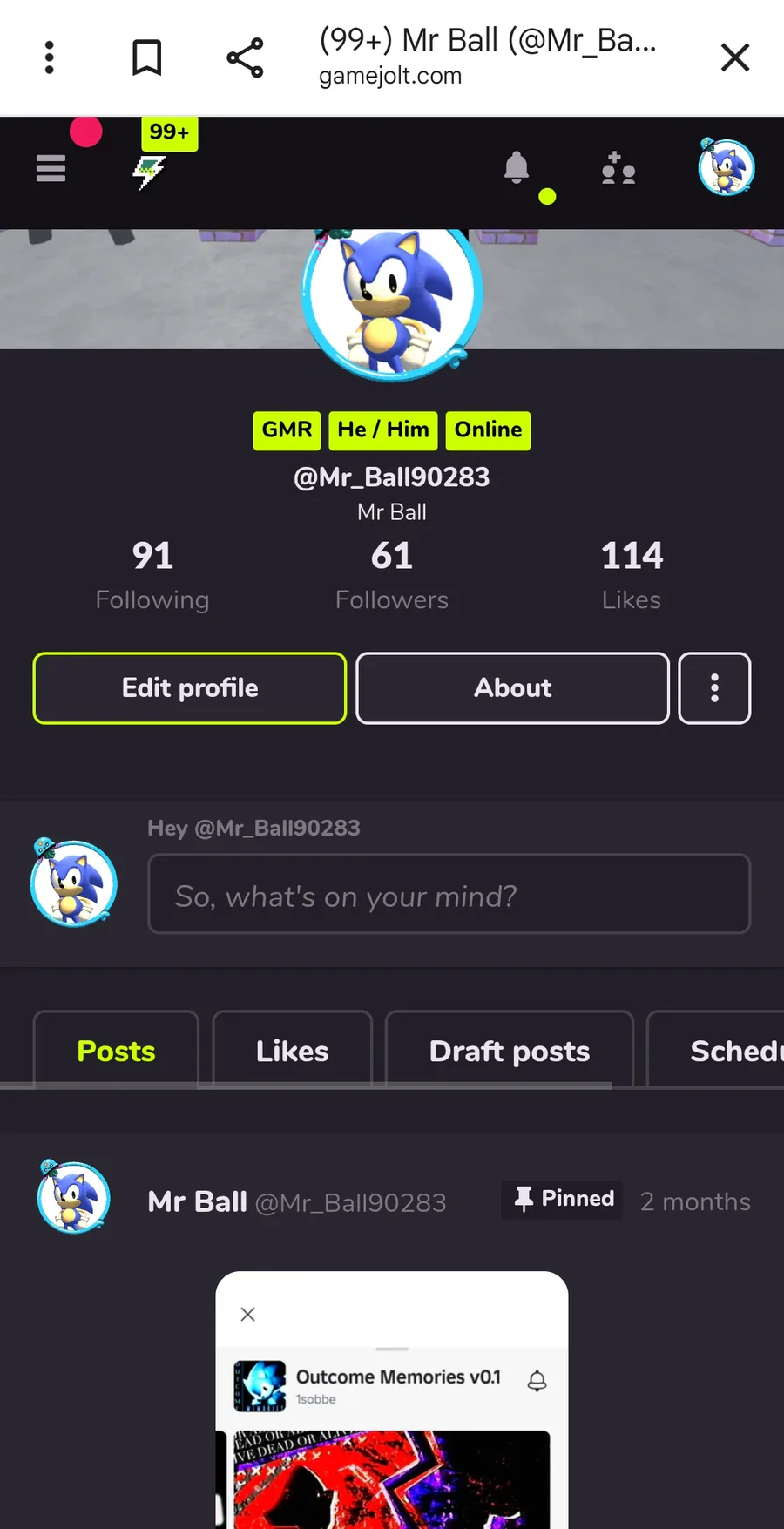Screen dimensions: 784x1529
Task: Open Mr Ball author link on pinned post
Action: [x=198, y=1202]
